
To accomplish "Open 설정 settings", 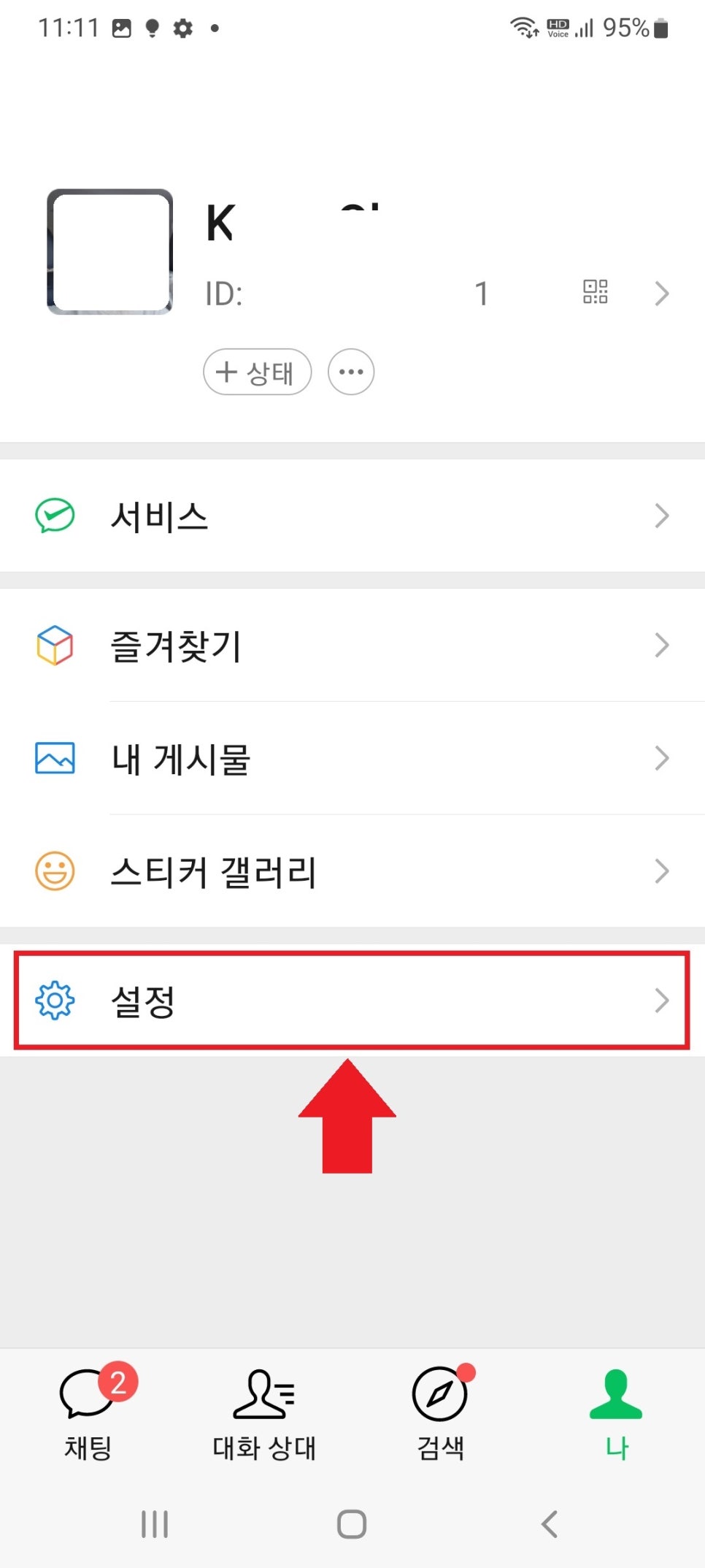I will pyautogui.click(x=352, y=1001).
